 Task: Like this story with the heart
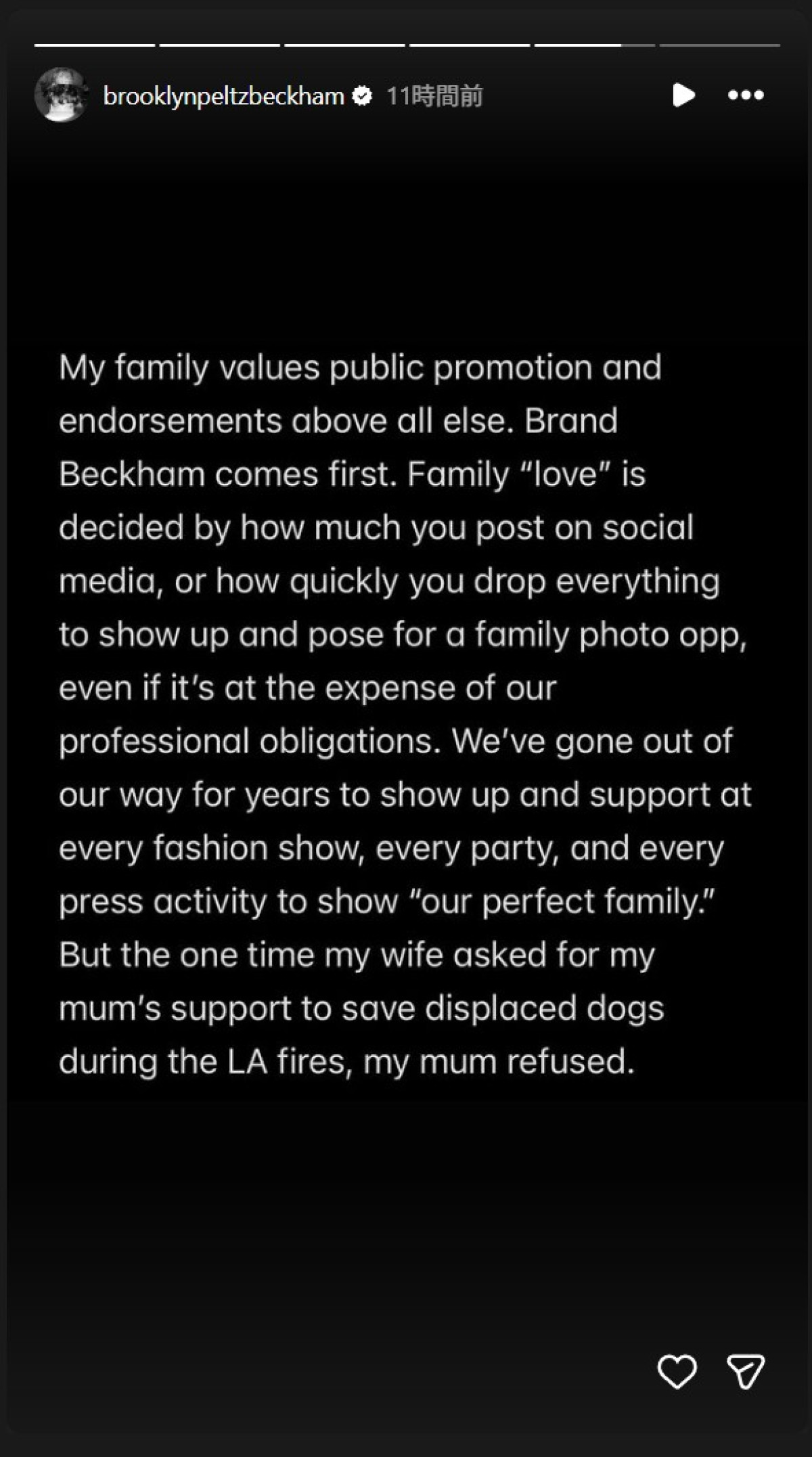pos(677,1371)
